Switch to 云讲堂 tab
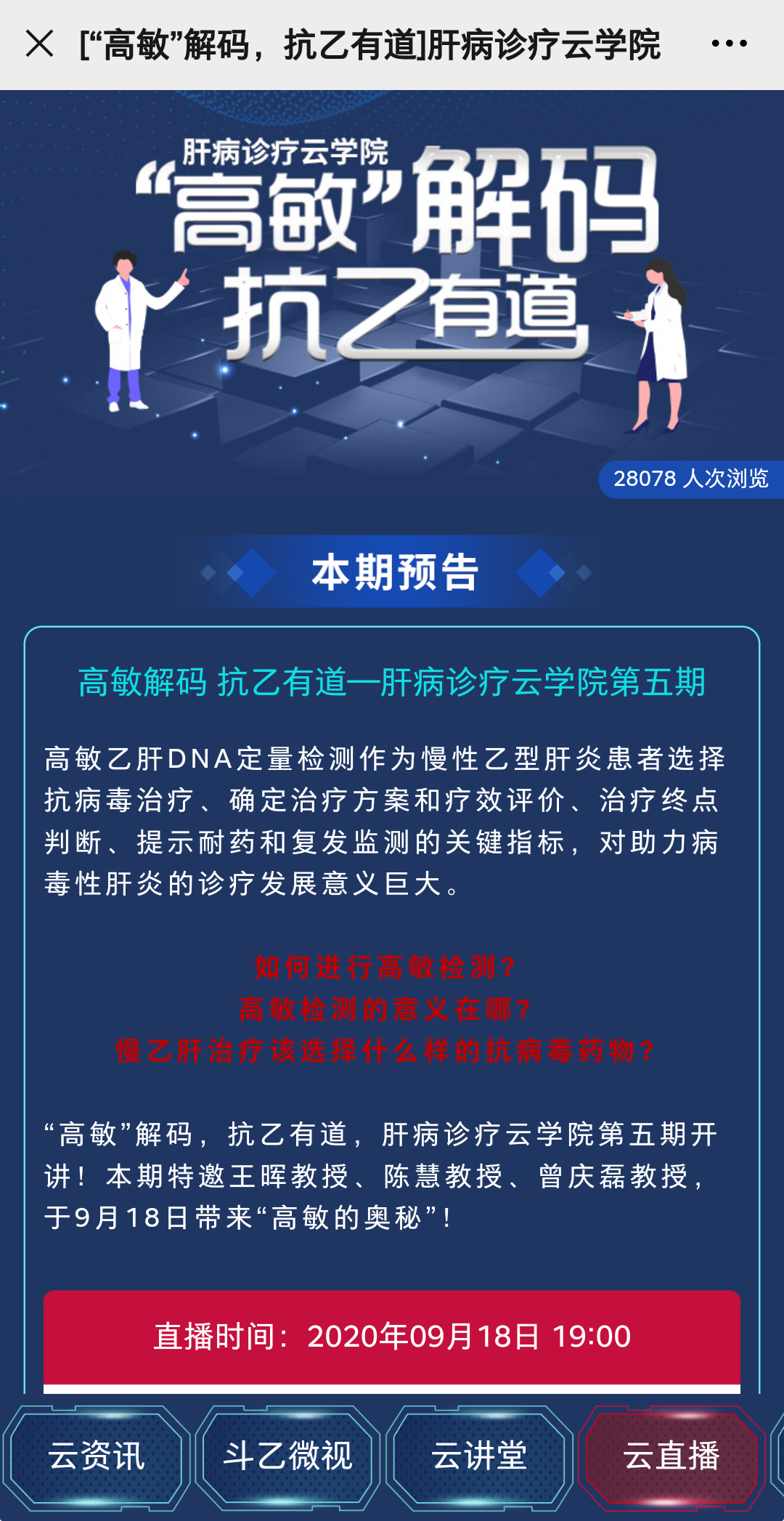Image resolution: width=784 pixels, height=1521 pixels. pos(480,1456)
